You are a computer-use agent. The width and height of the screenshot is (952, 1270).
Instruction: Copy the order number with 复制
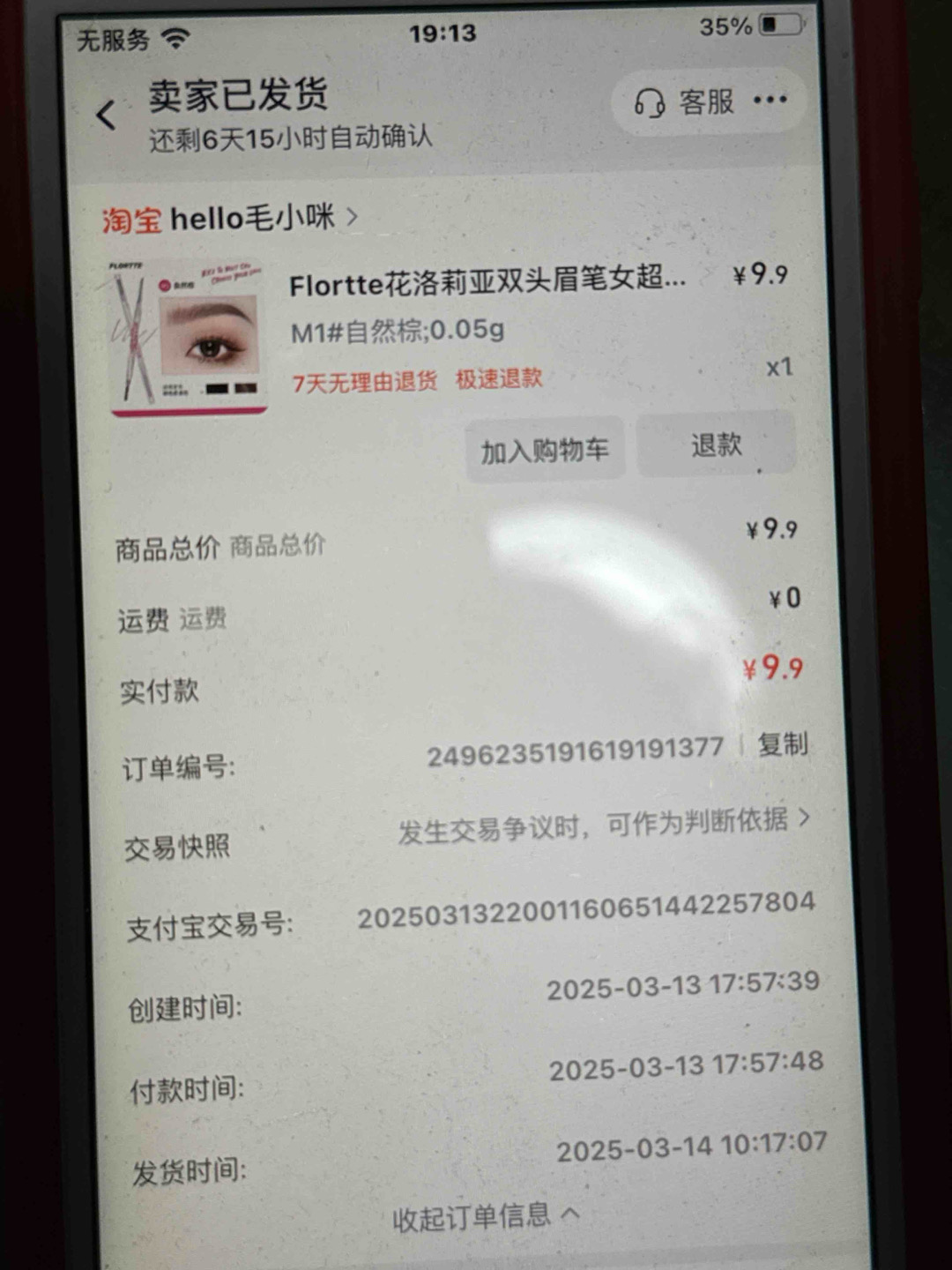[x=782, y=744]
